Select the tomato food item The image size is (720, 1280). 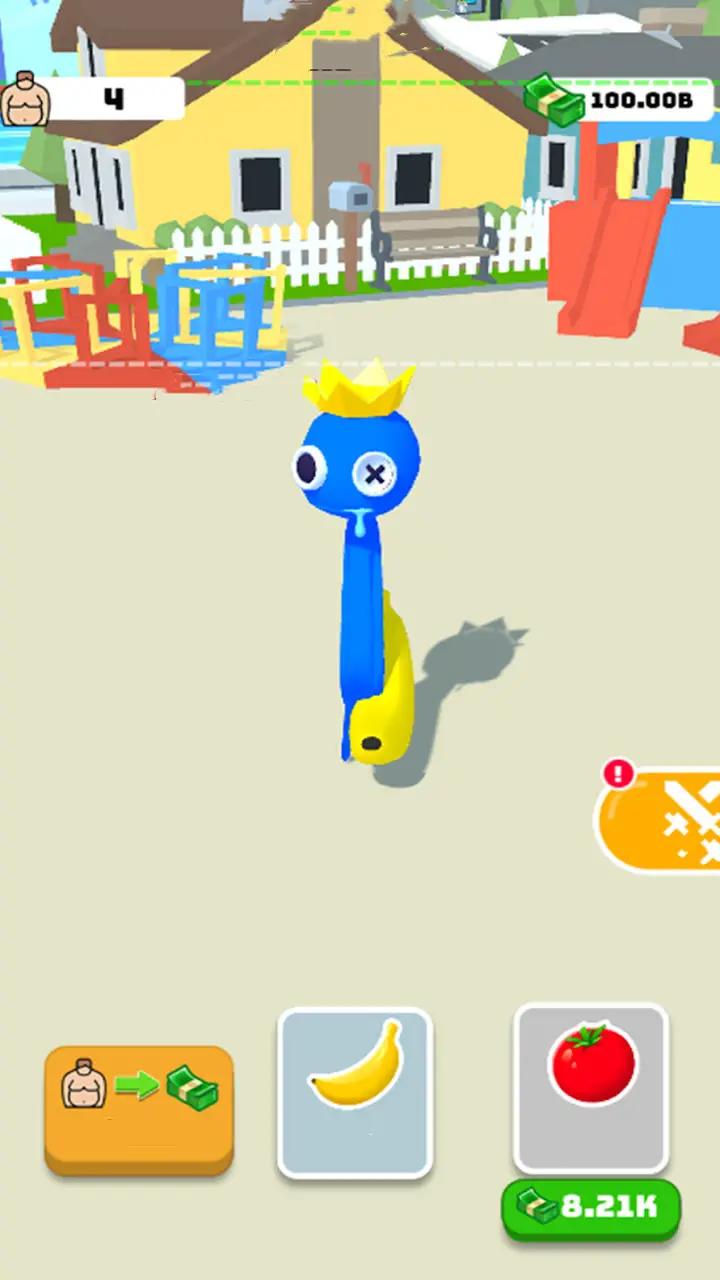pyautogui.click(x=591, y=1087)
